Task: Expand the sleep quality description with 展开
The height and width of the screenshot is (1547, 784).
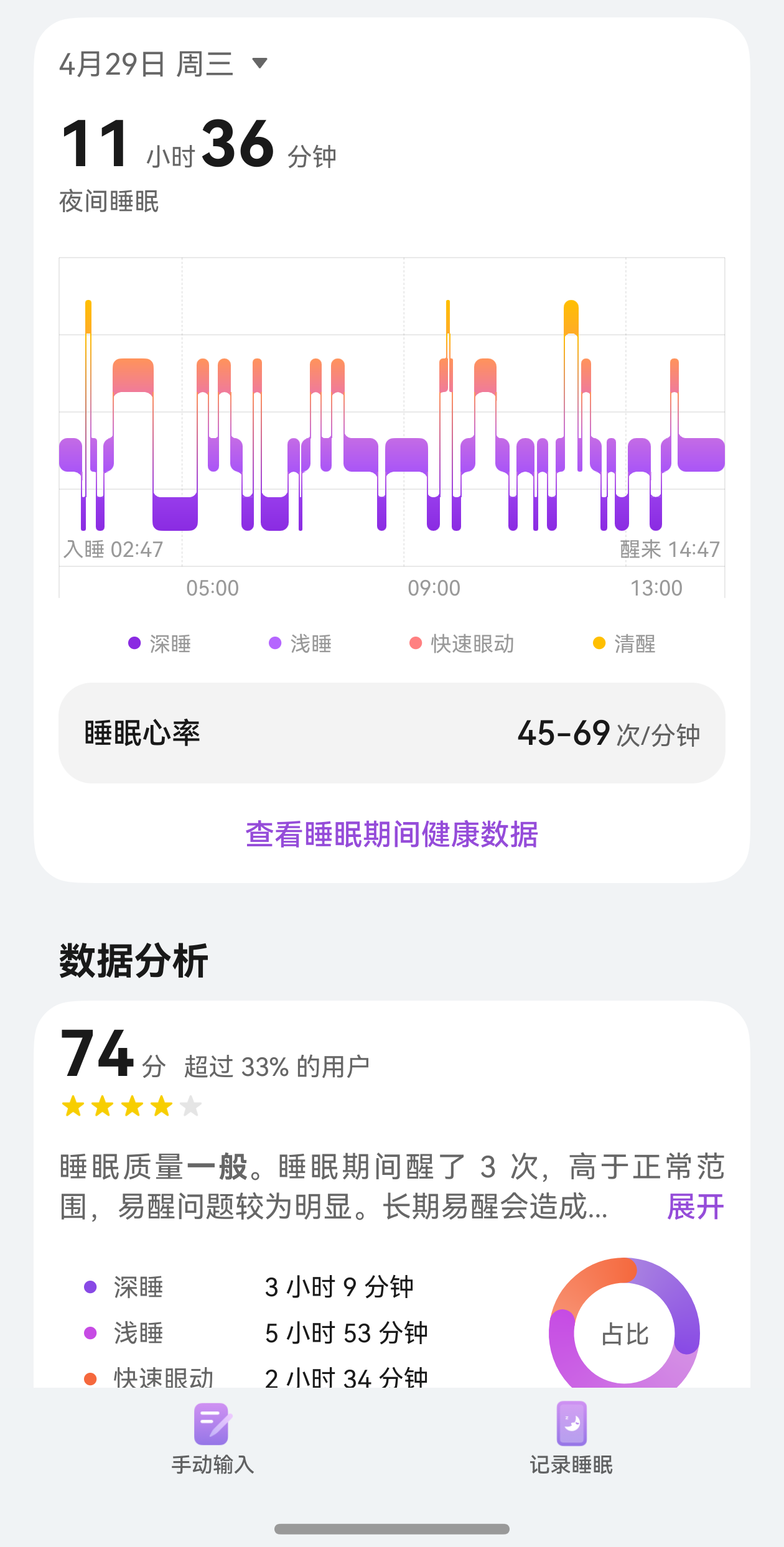Action: point(695,1207)
